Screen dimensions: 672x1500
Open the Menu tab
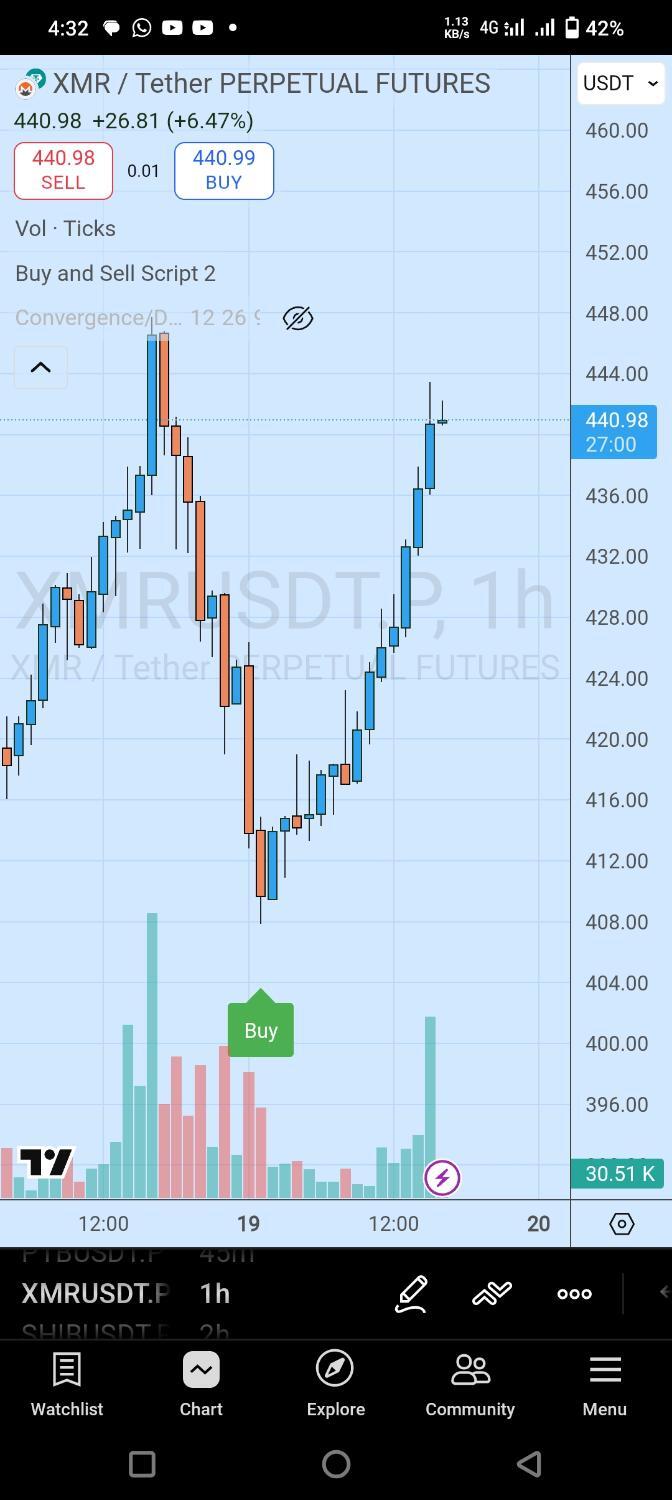coord(605,1384)
